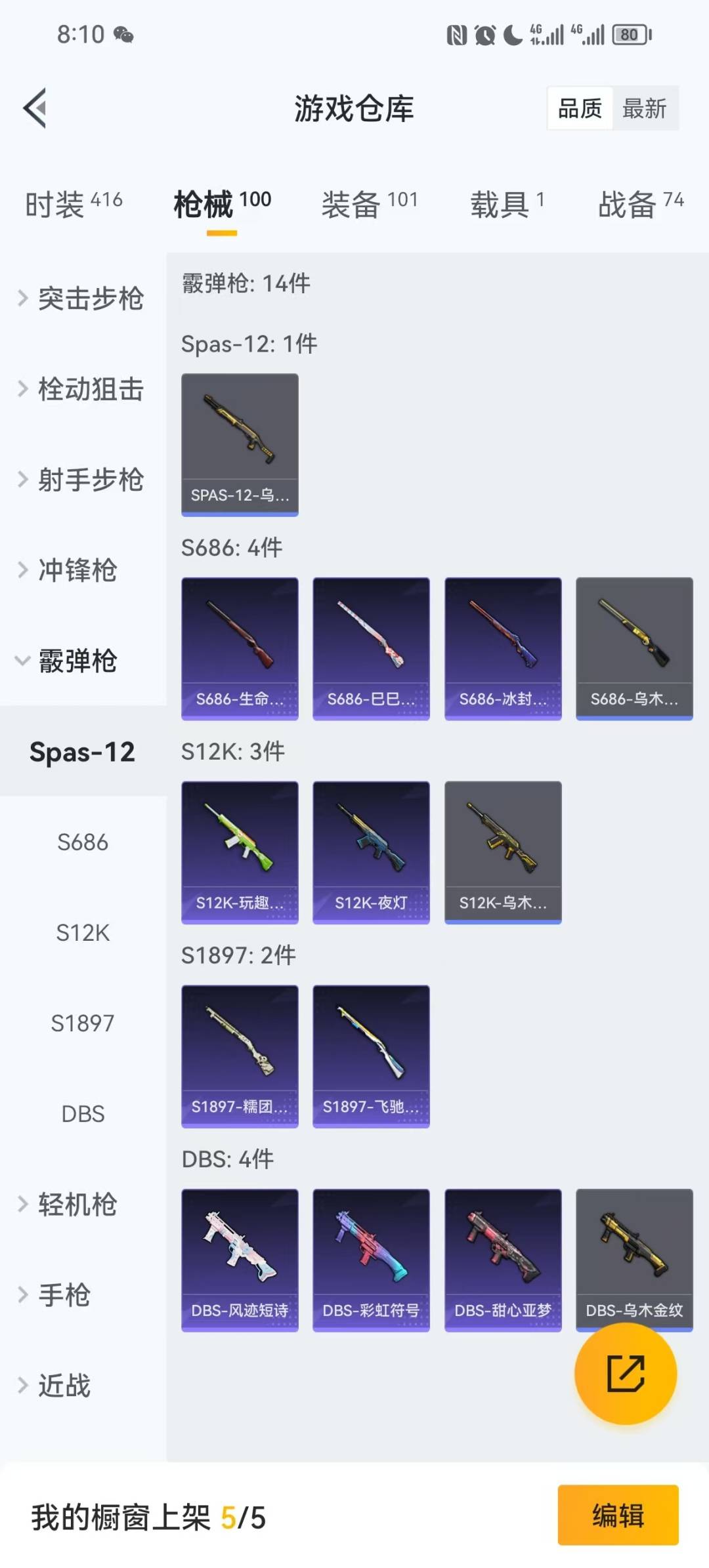Switch sorting to 品质
Viewport: 709px width, 1568px height.
(578, 108)
